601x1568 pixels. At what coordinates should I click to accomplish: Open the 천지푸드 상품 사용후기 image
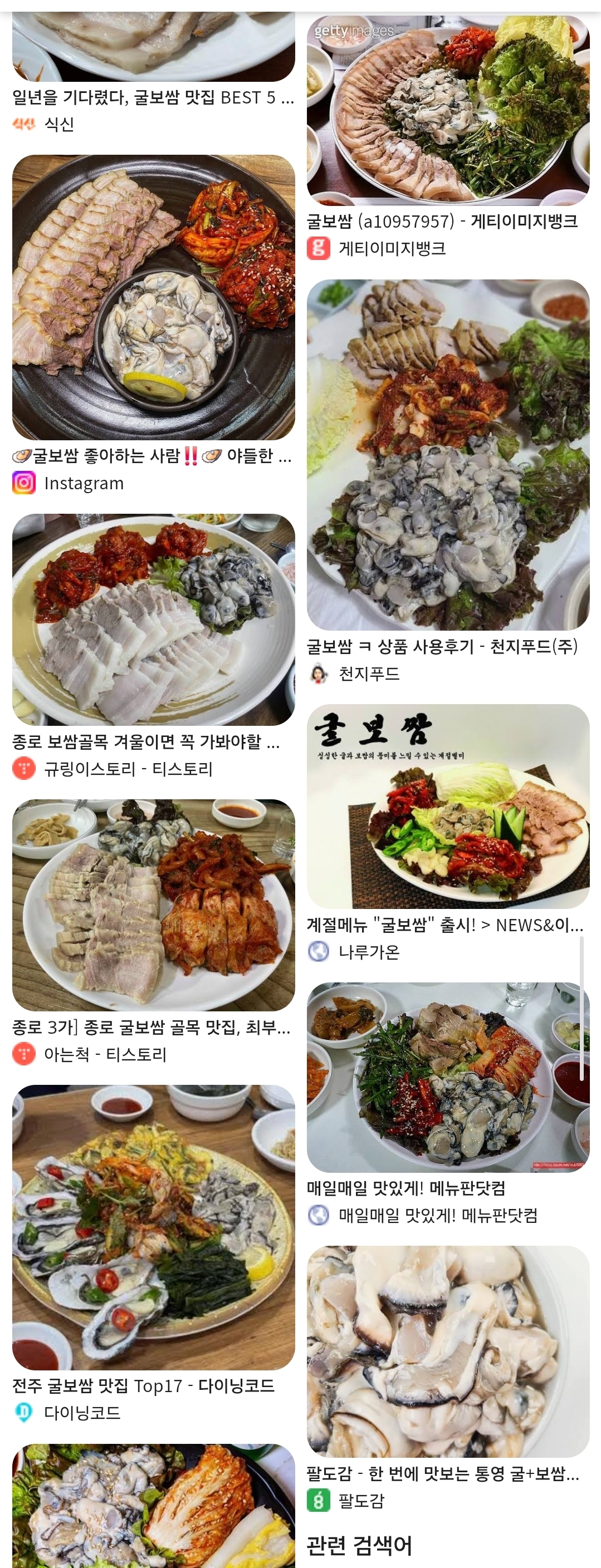(448, 455)
